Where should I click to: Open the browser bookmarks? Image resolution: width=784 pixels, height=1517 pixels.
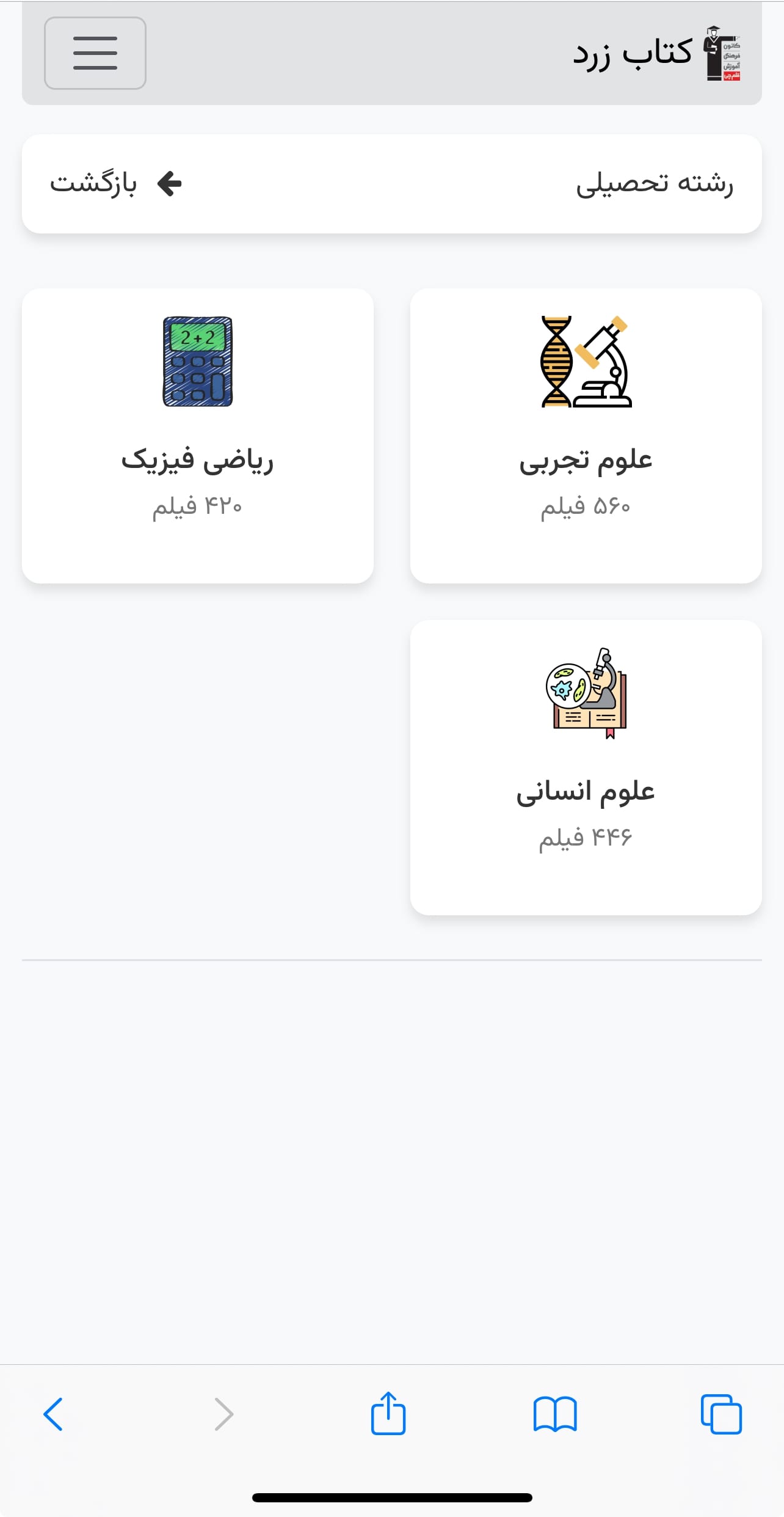pos(554,1414)
